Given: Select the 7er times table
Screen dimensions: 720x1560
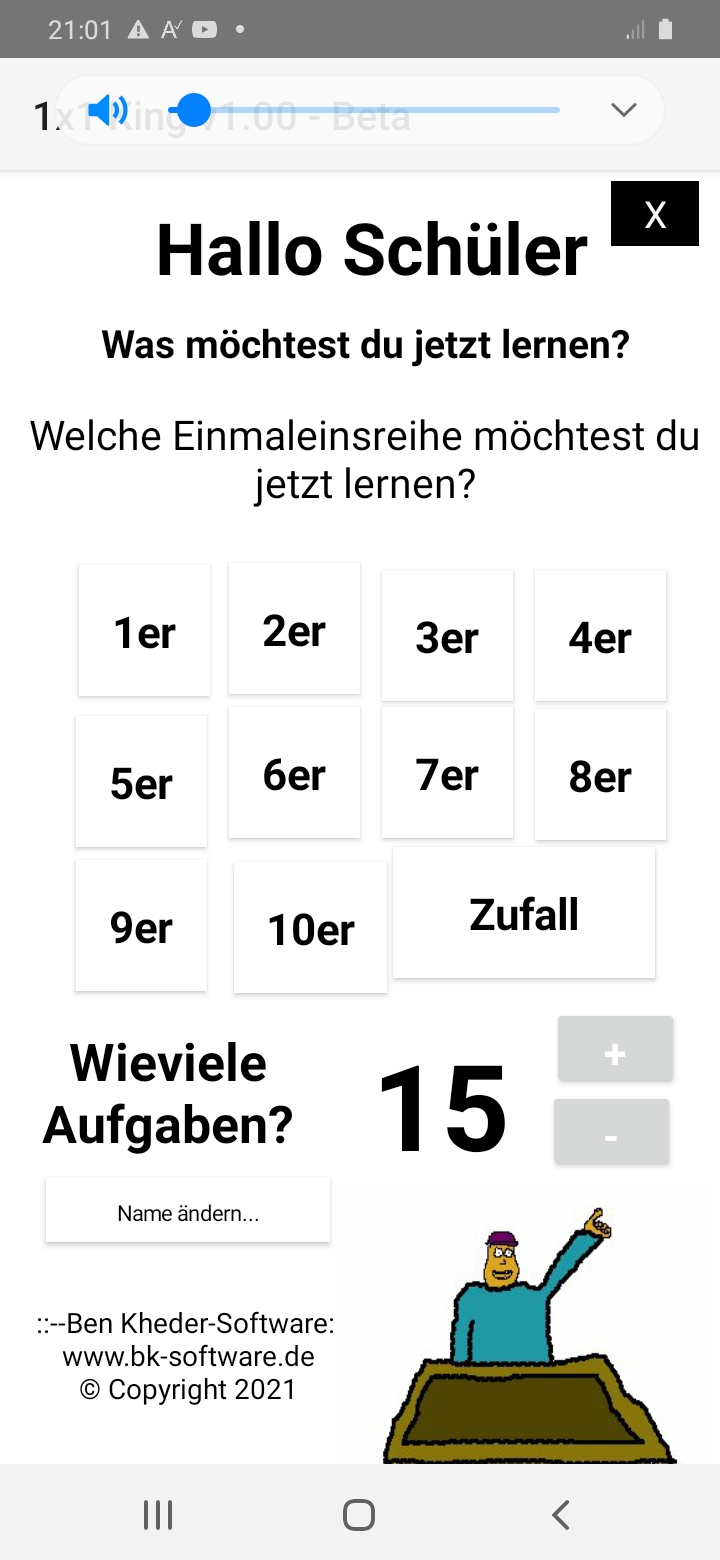Looking at the screenshot, I should point(447,773).
